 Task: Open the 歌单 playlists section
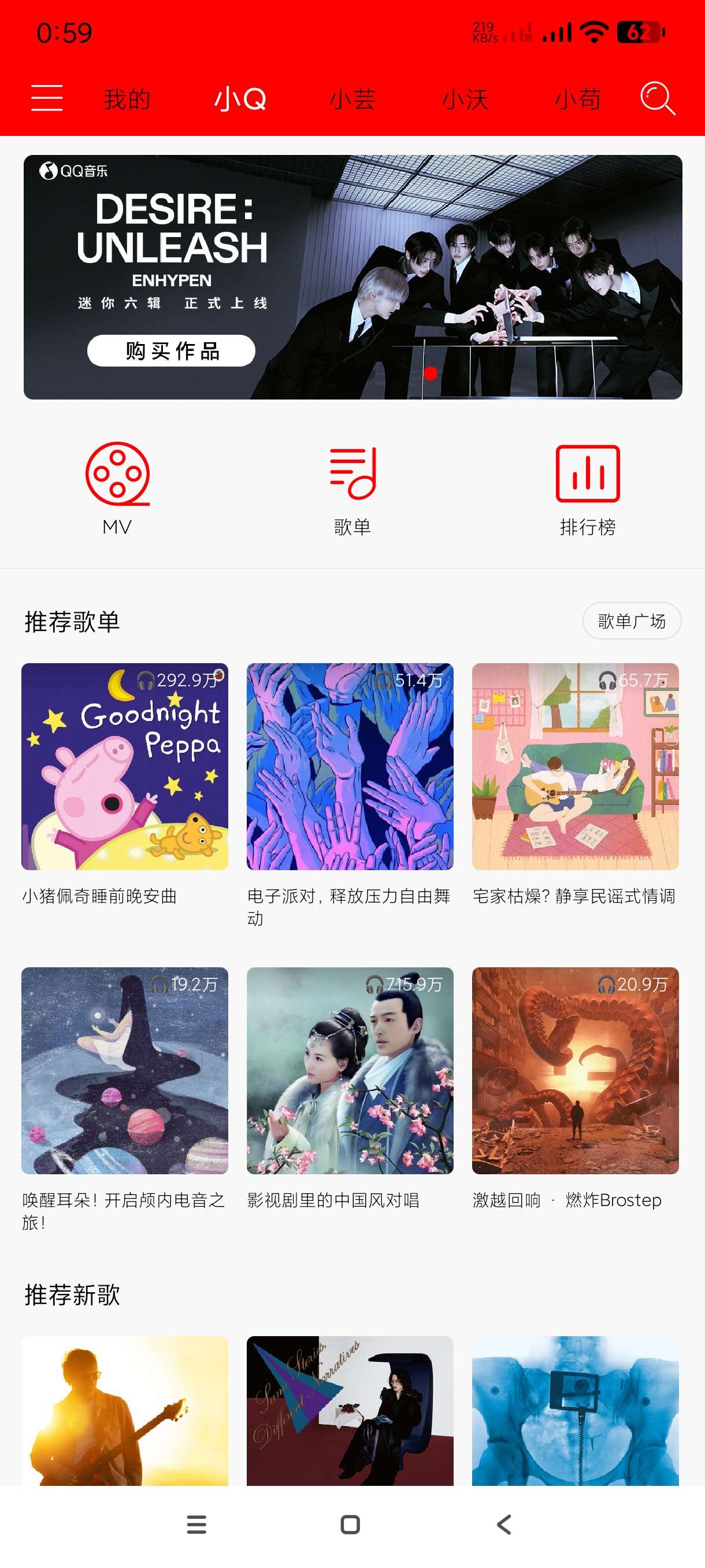(353, 488)
